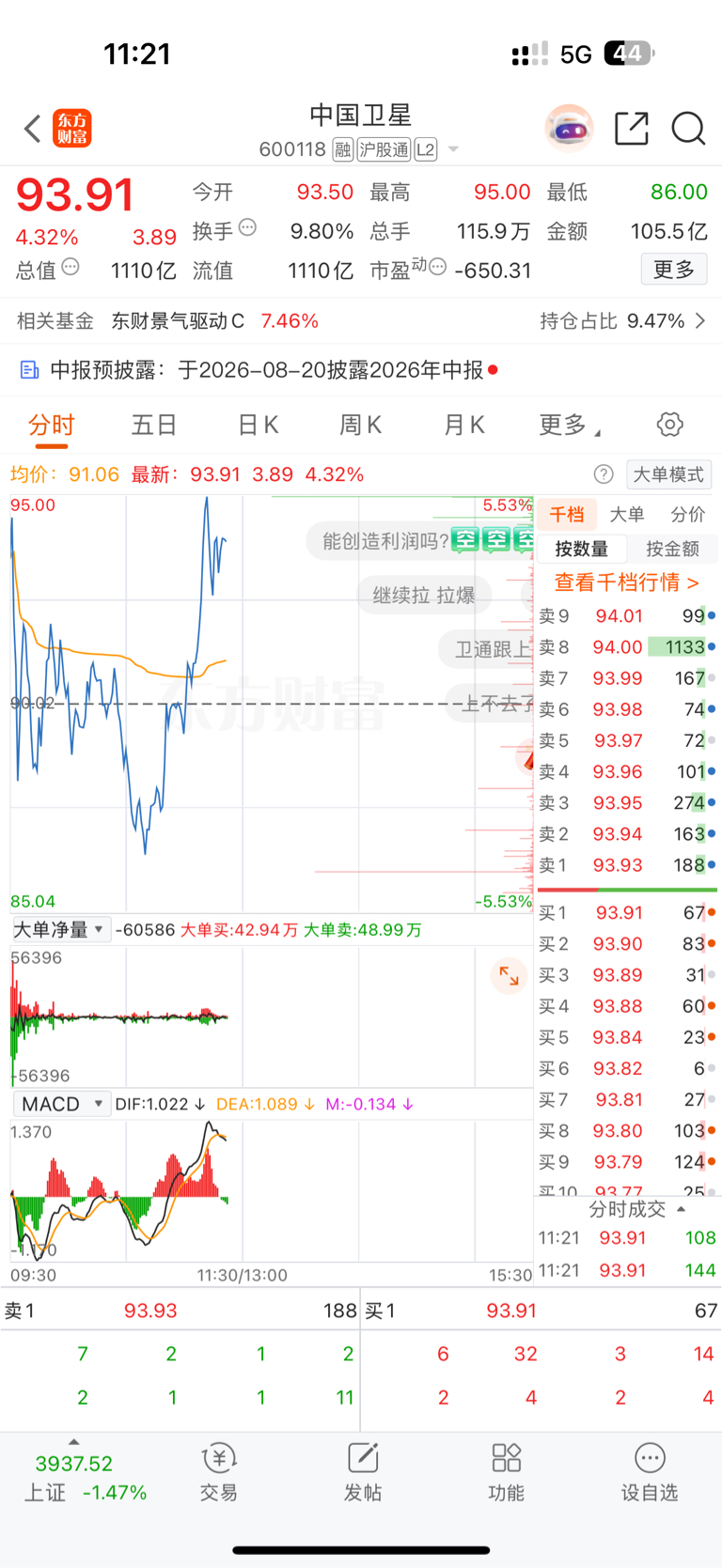
Task: Open the search magnifier
Action: pos(688,128)
